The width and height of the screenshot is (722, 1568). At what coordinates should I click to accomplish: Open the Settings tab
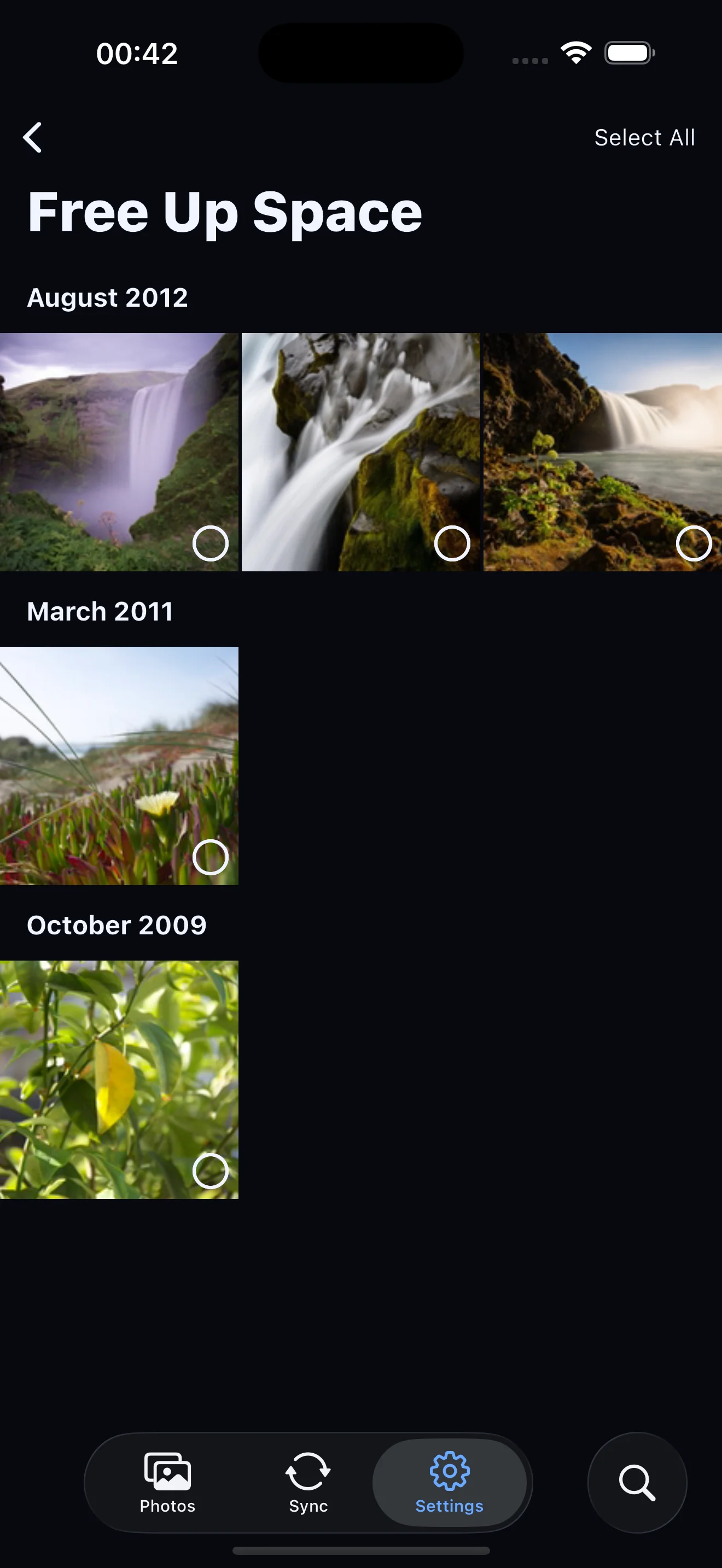pos(449,1483)
